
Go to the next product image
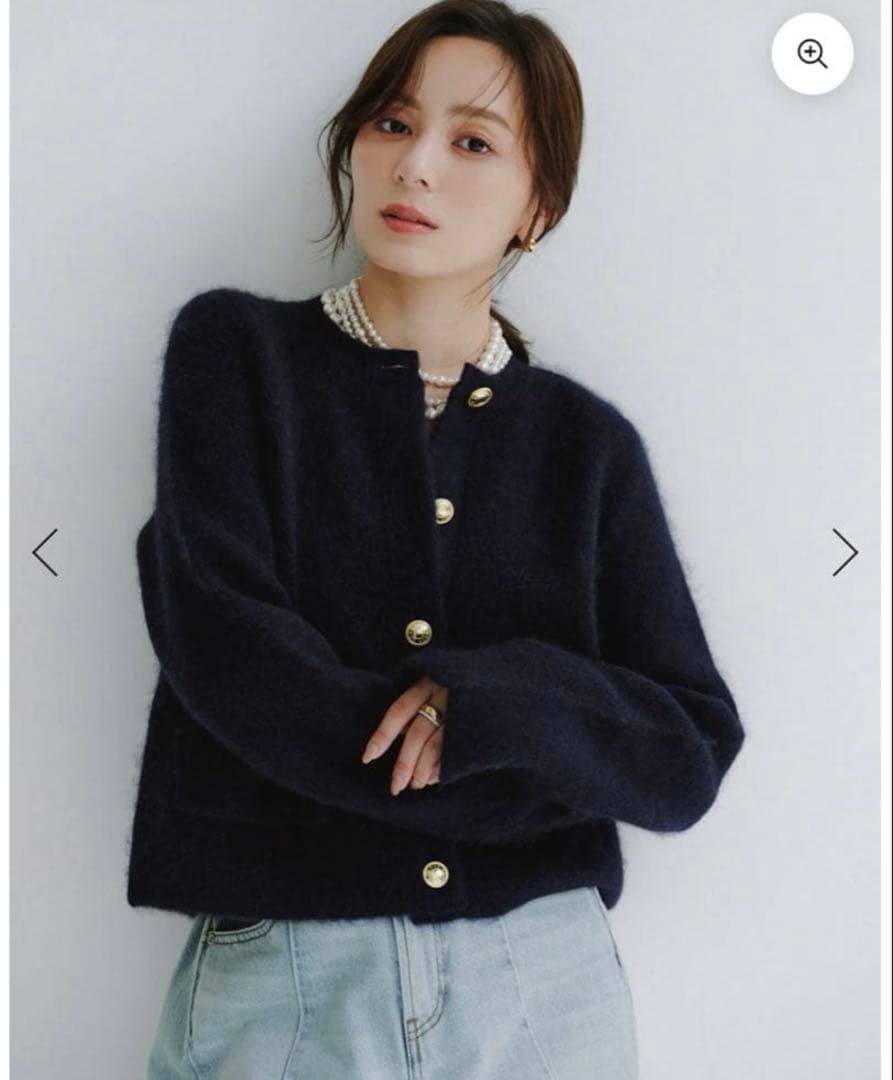pyautogui.click(x=845, y=552)
